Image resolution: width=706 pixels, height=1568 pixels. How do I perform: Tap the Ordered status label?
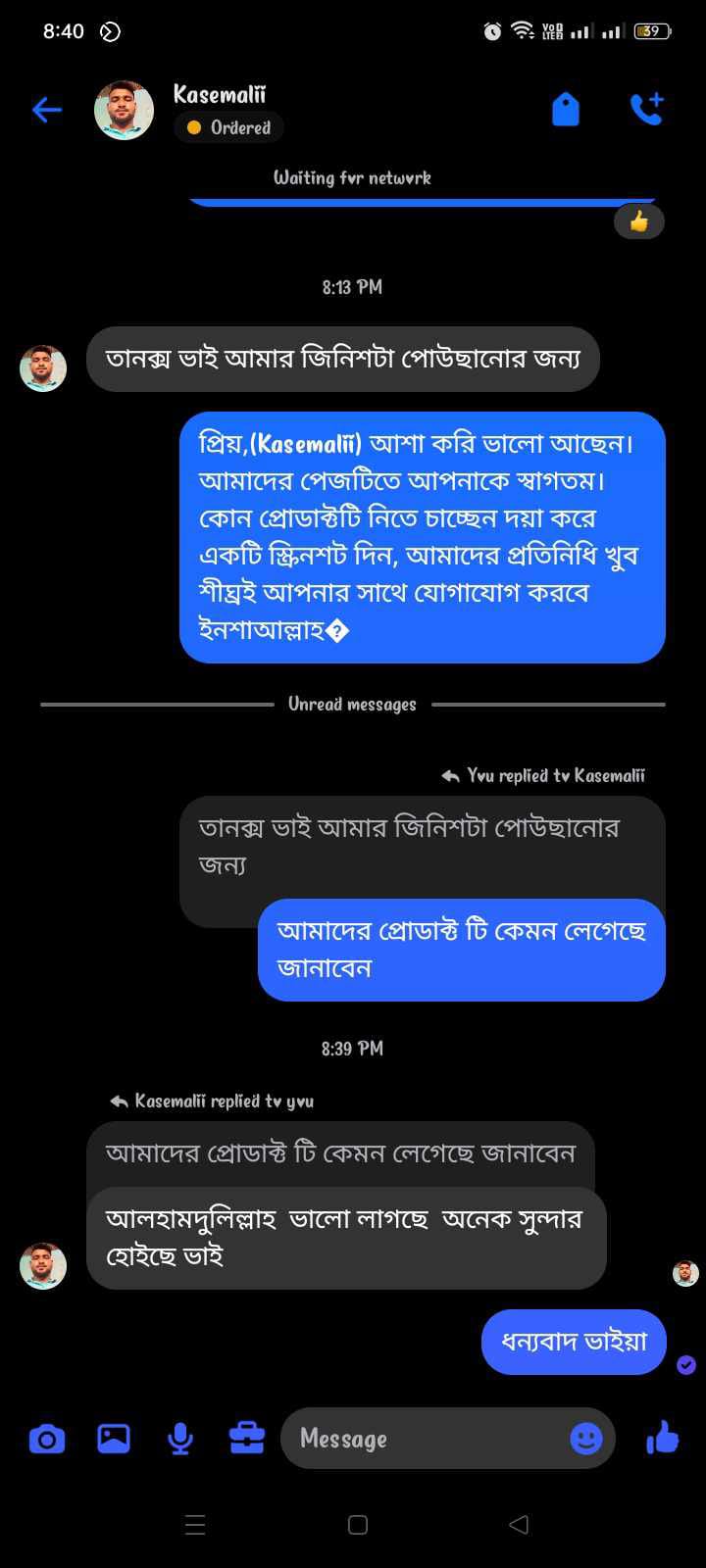click(229, 127)
